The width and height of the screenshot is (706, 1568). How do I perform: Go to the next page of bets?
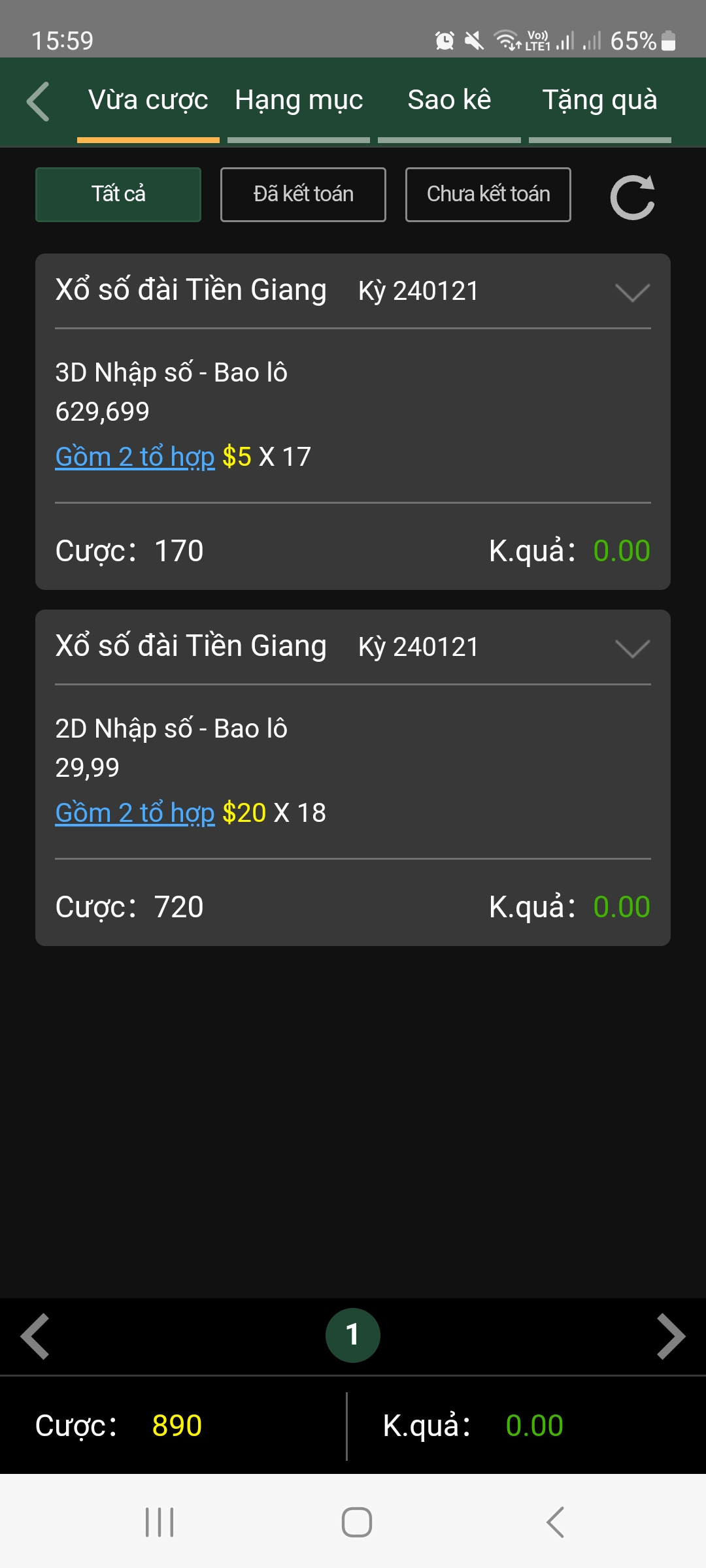pos(671,1336)
